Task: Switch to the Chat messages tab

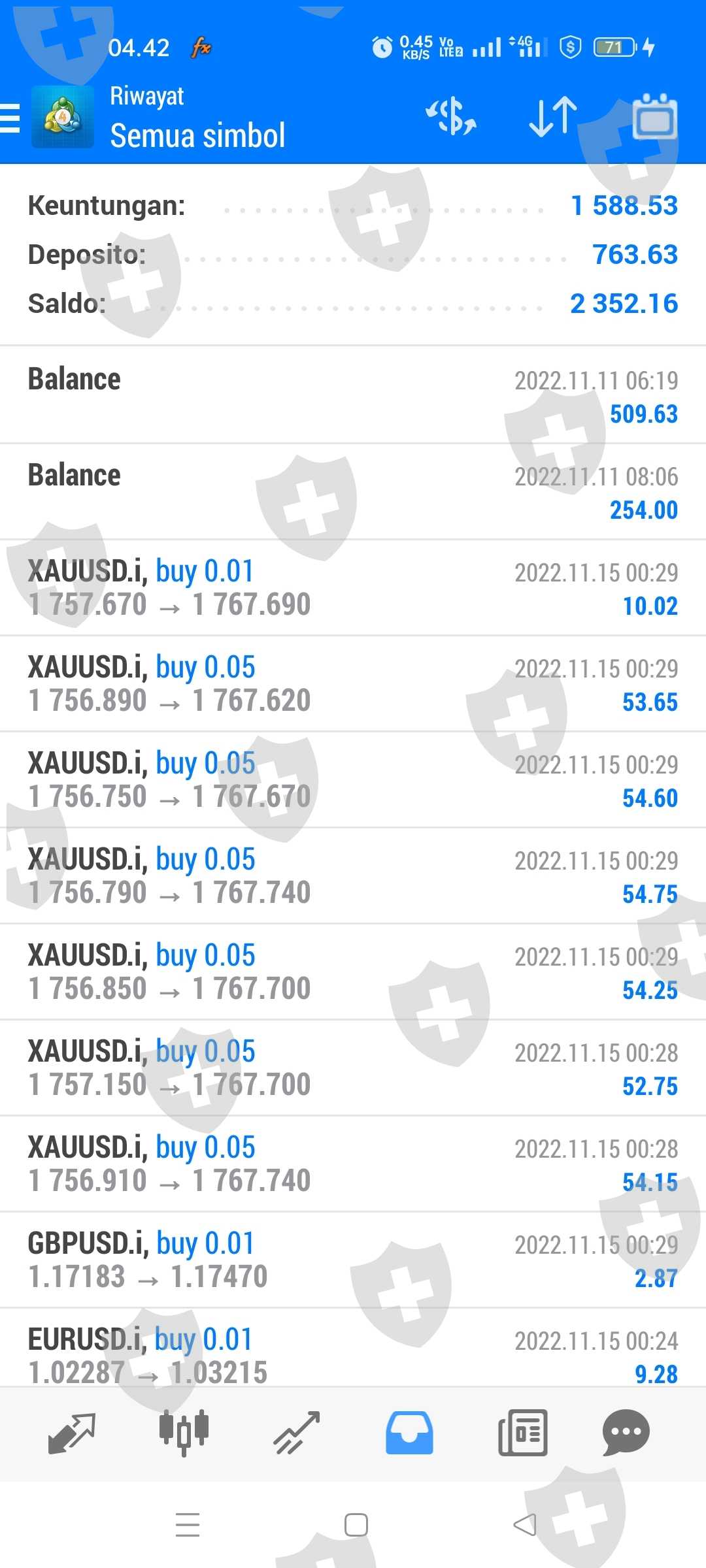Action: pyautogui.click(x=626, y=1433)
